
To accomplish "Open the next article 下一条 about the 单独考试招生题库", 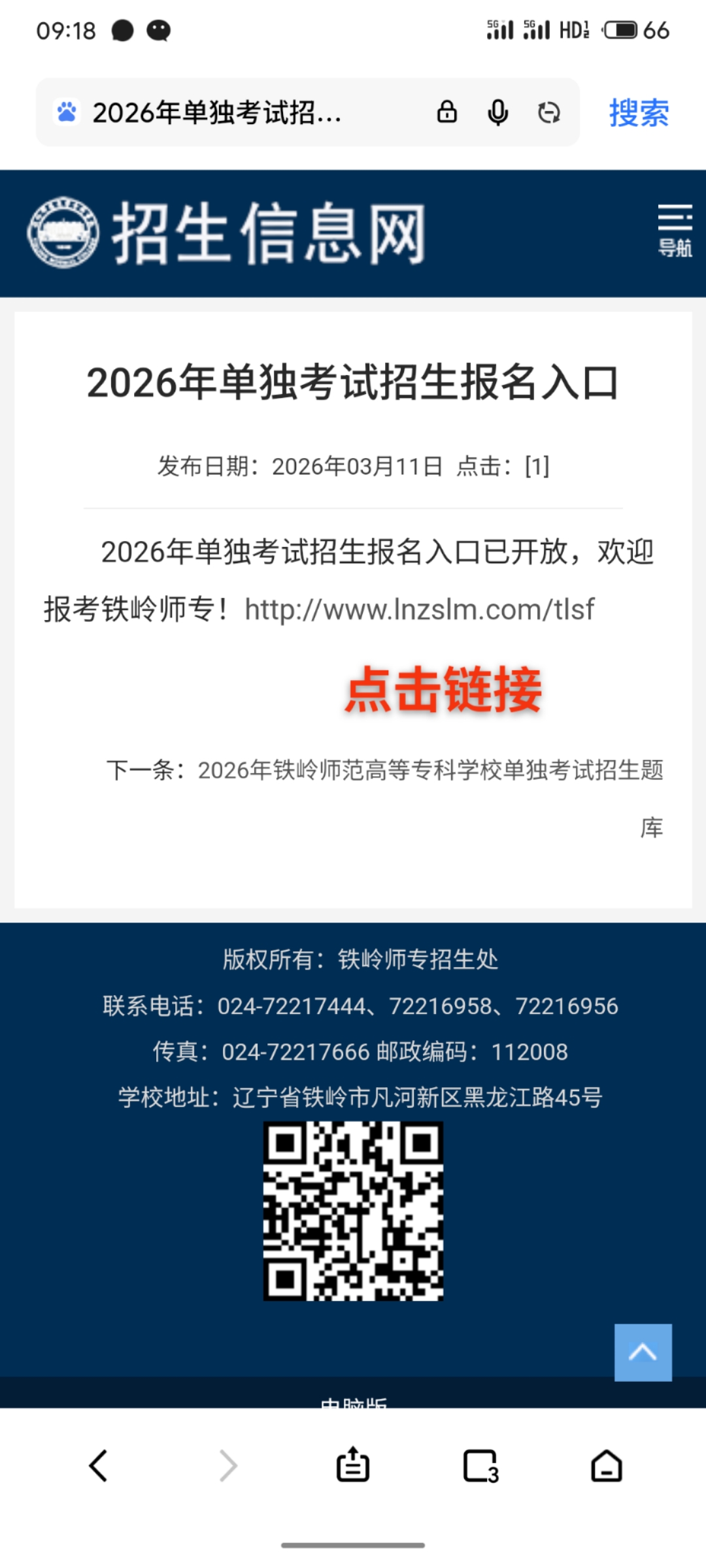I will (429, 770).
